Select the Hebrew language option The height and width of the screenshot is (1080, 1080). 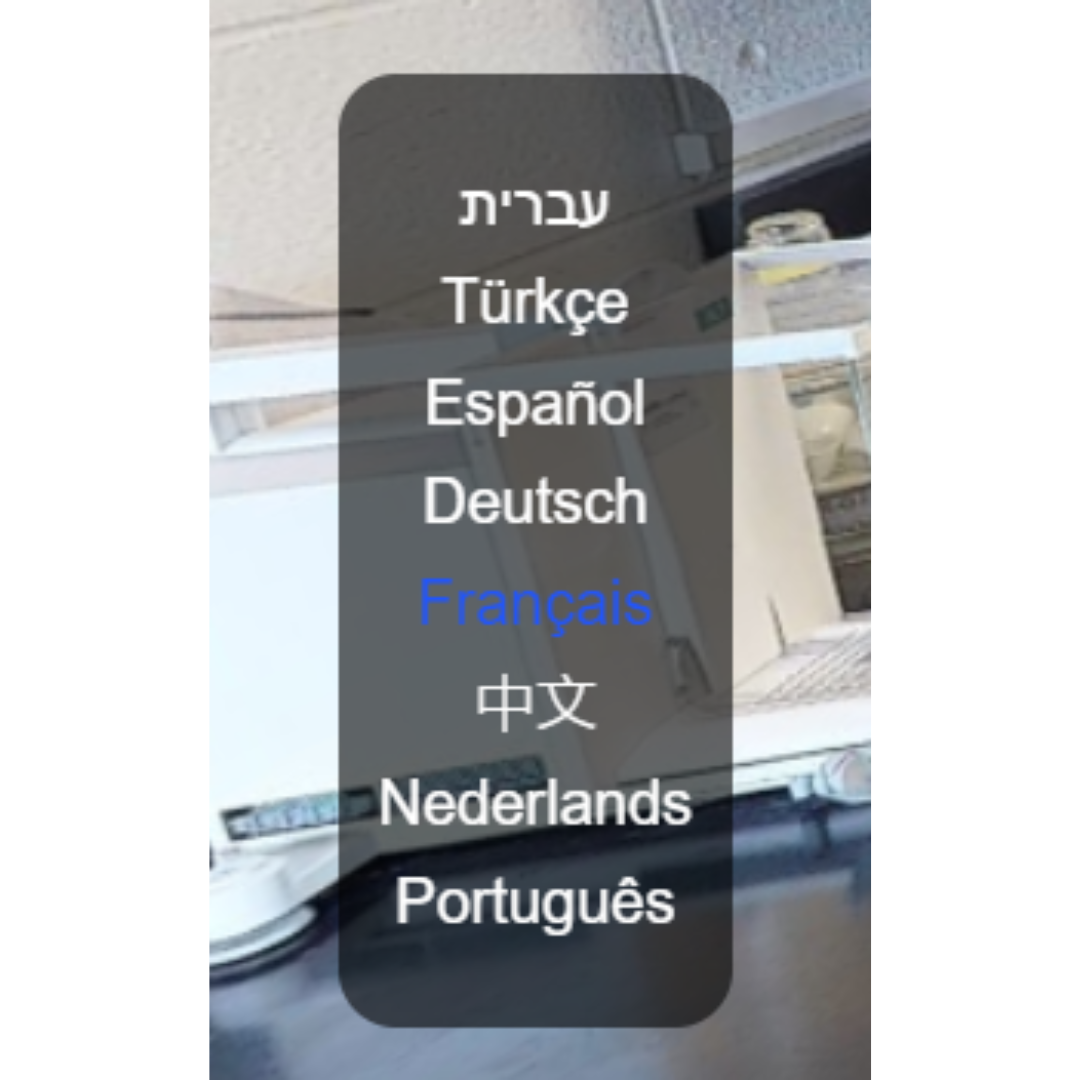(x=535, y=207)
